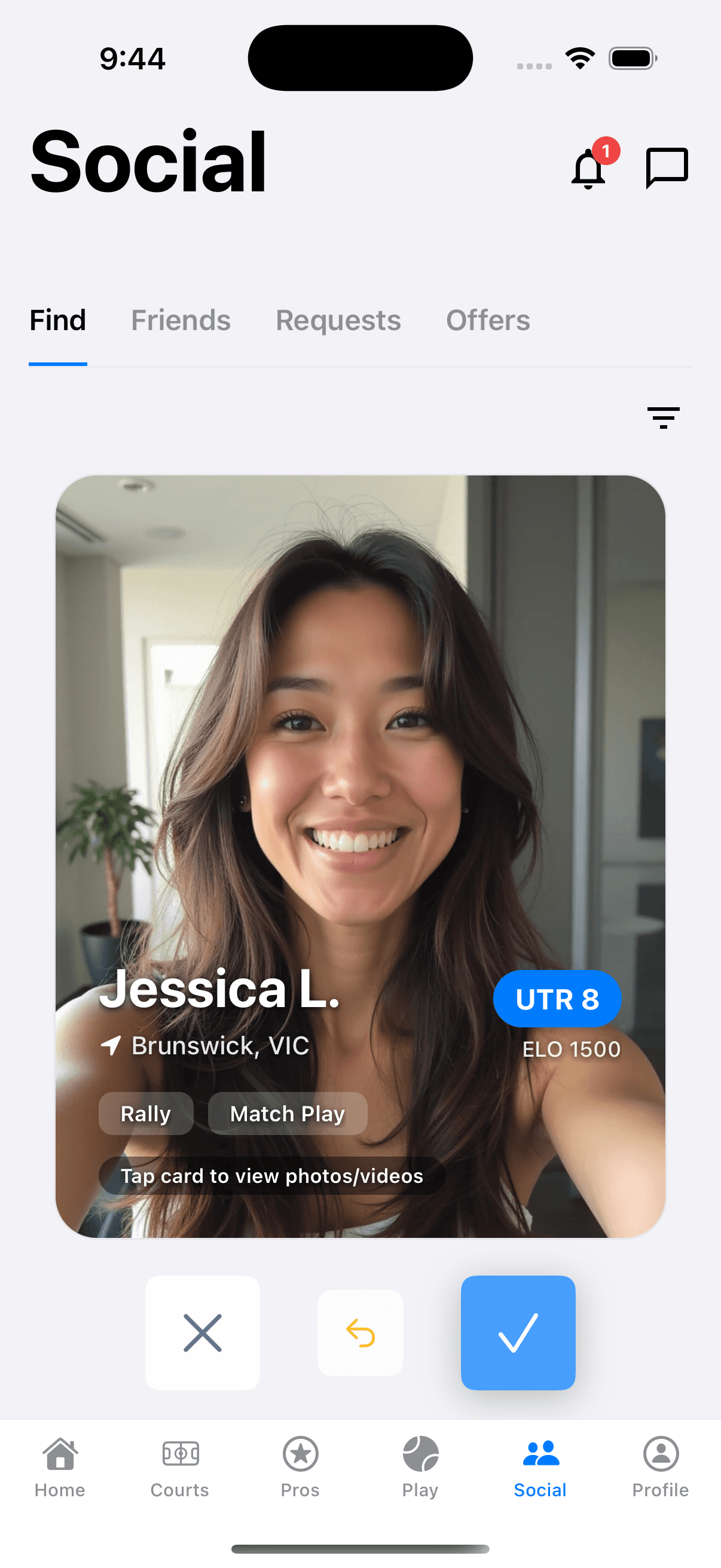This screenshot has height=1568, width=721.
Task: Accept Jessica L. with the blue checkmark
Action: (518, 1332)
